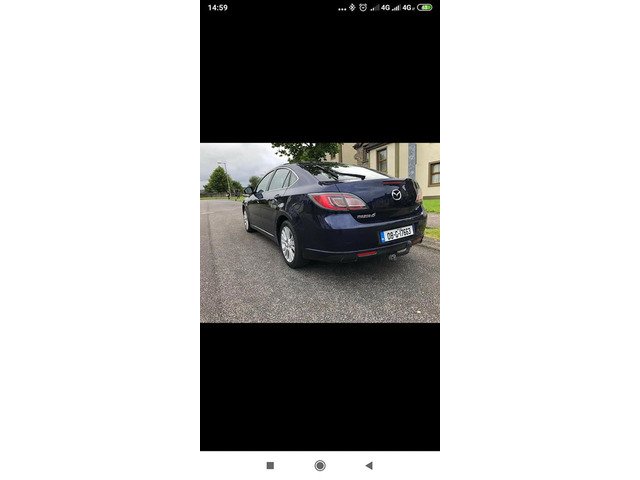Tap the car photo to show viewer controls
640x480 pixels.
pyautogui.click(x=319, y=232)
